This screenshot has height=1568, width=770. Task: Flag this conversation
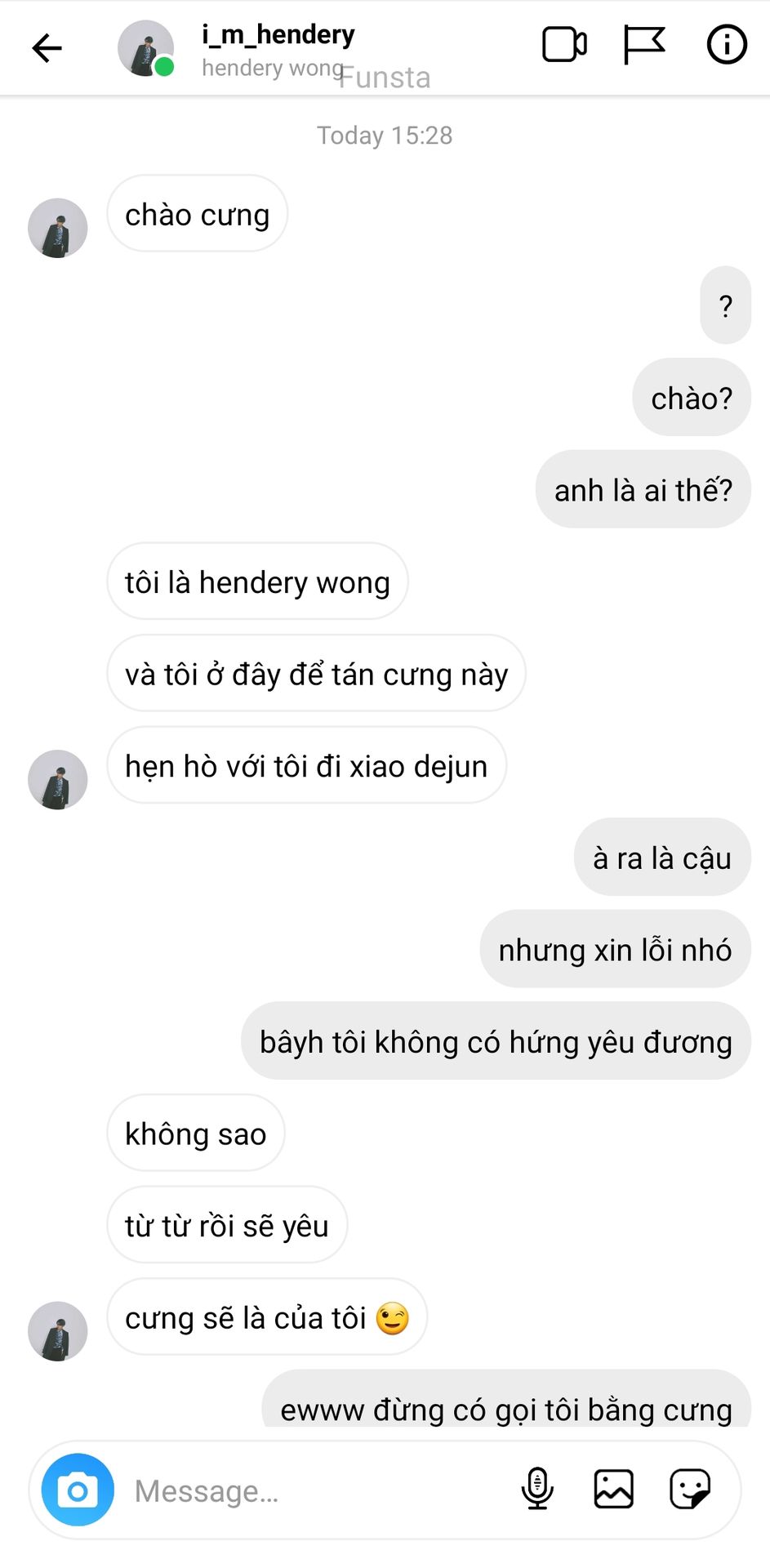coord(644,45)
